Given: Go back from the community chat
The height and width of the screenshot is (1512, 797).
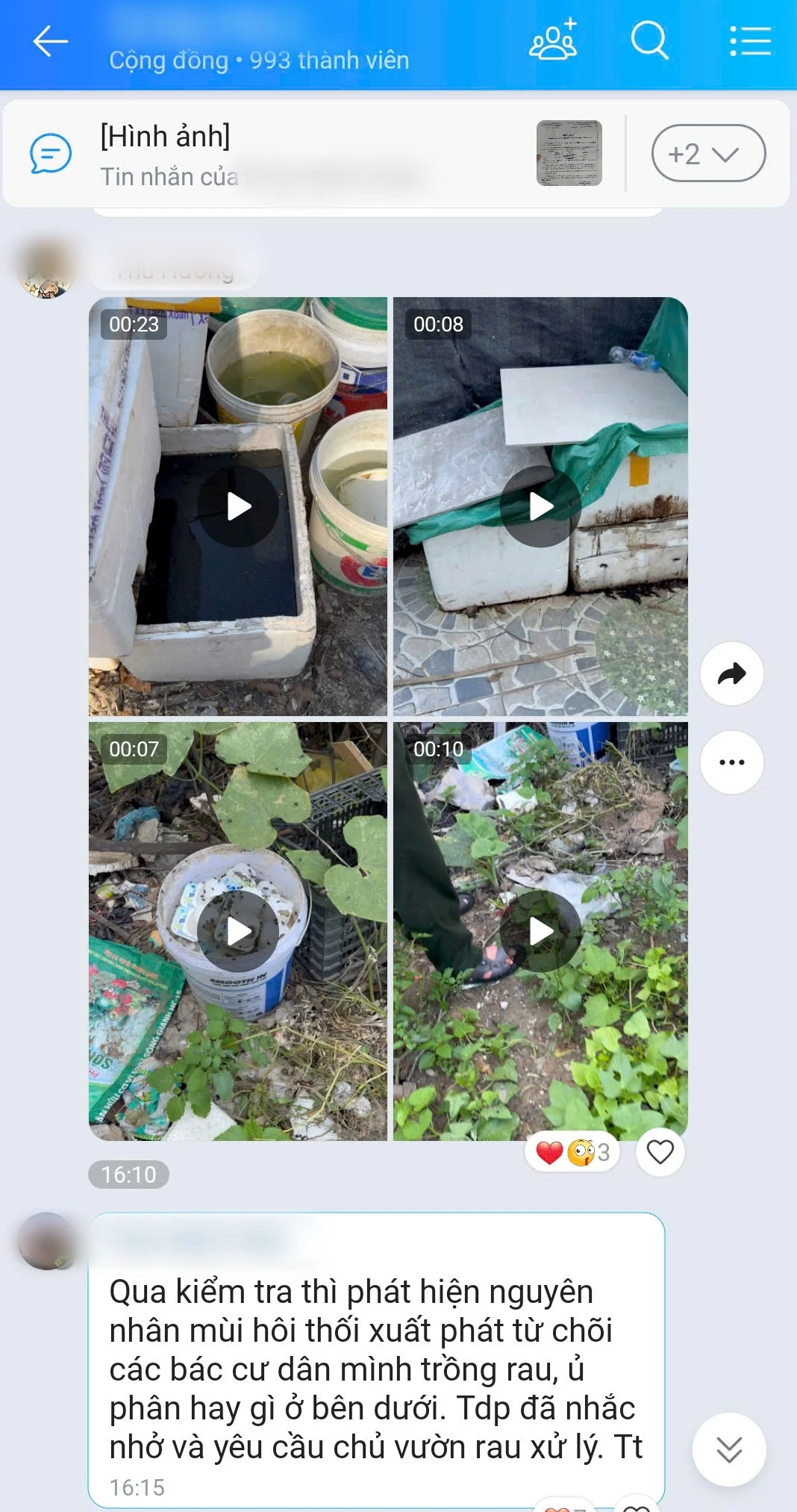Looking at the screenshot, I should (x=50, y=41).
